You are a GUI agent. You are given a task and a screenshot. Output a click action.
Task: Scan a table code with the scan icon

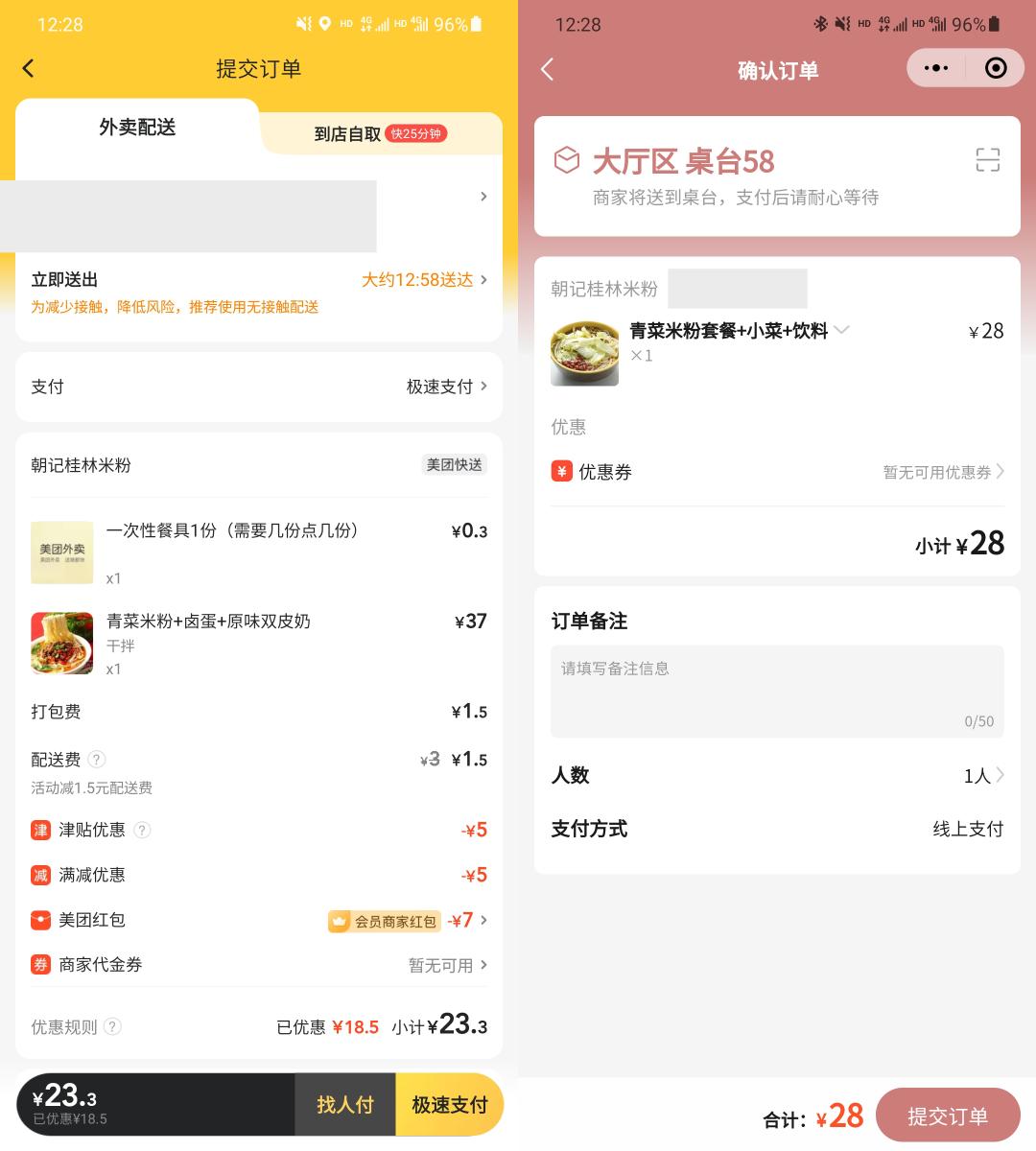coord(987,160)
